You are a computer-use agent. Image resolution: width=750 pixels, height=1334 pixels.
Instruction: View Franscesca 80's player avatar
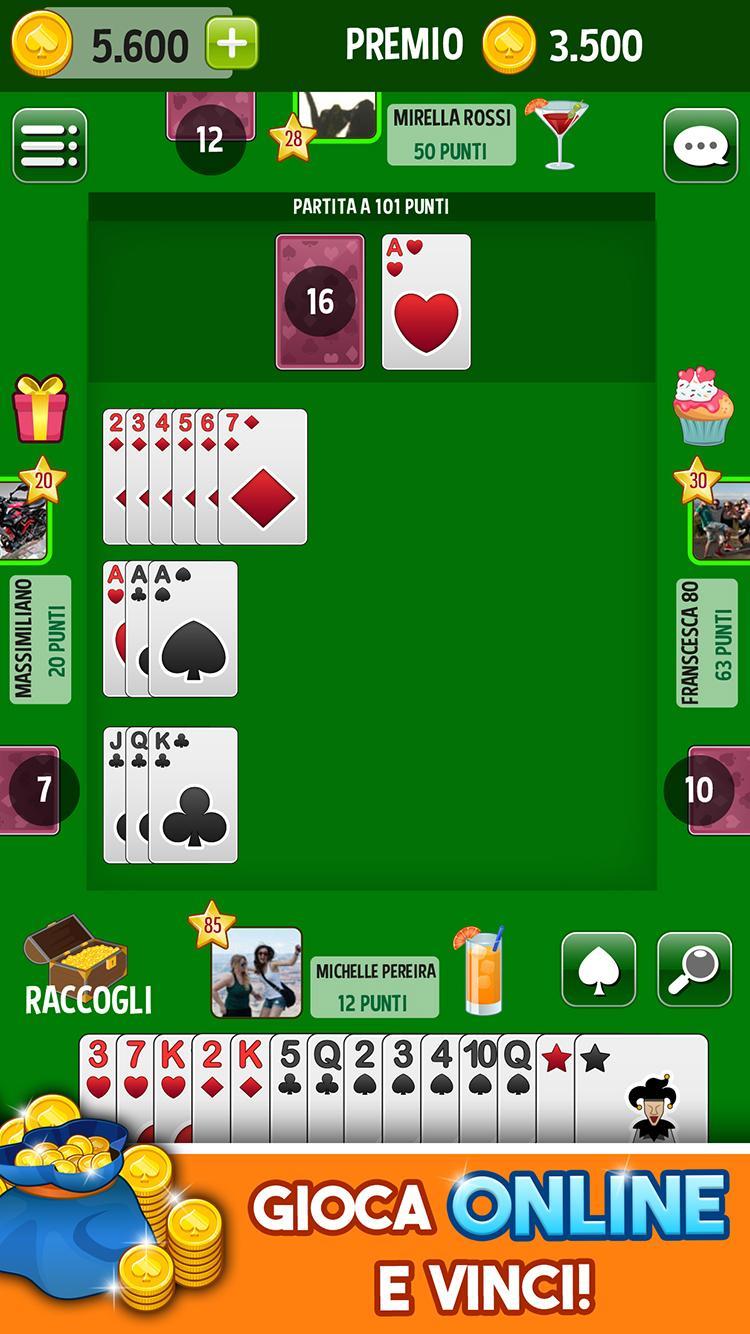[x=720, y=520]
